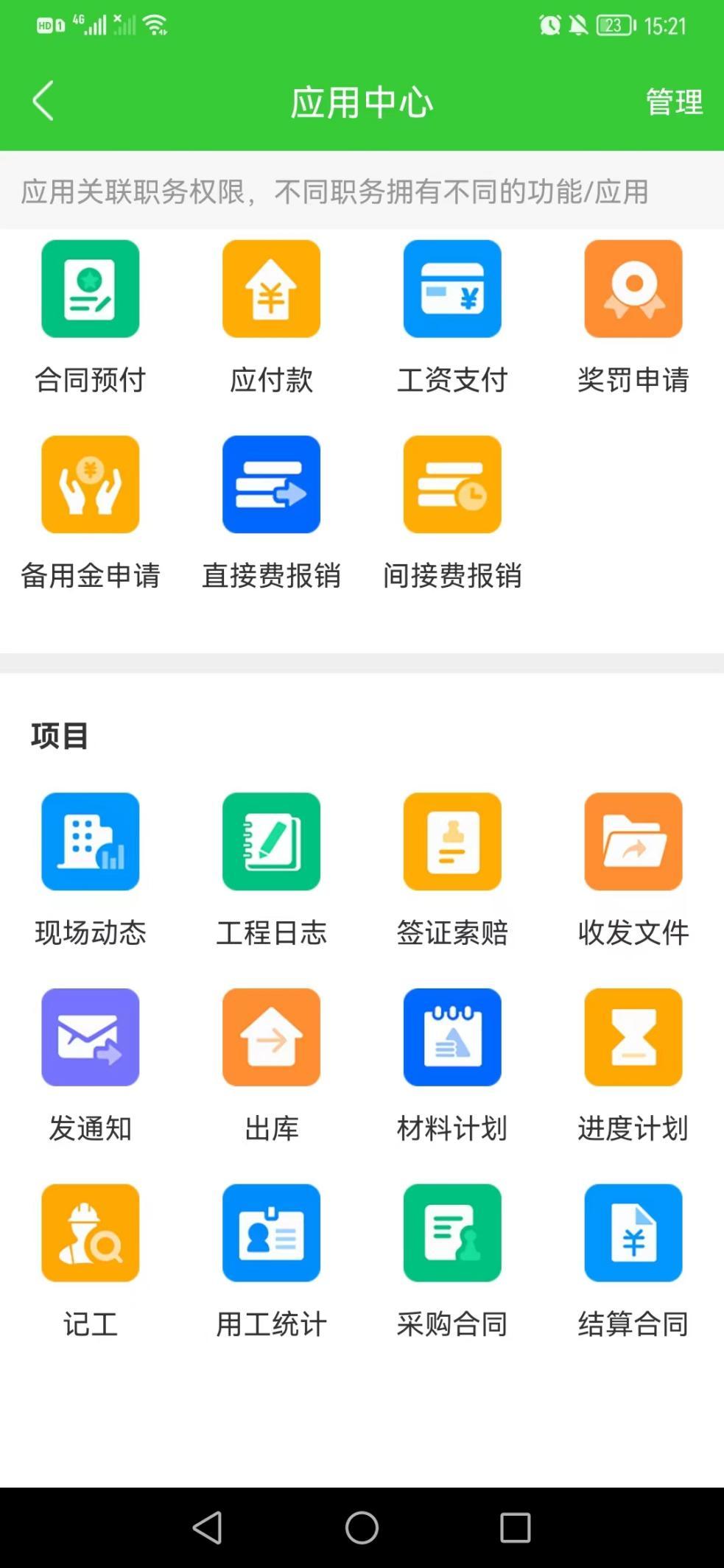Open 备用金申请
This screenshot has width=724, height=1568.
click(x=91, y=485)
